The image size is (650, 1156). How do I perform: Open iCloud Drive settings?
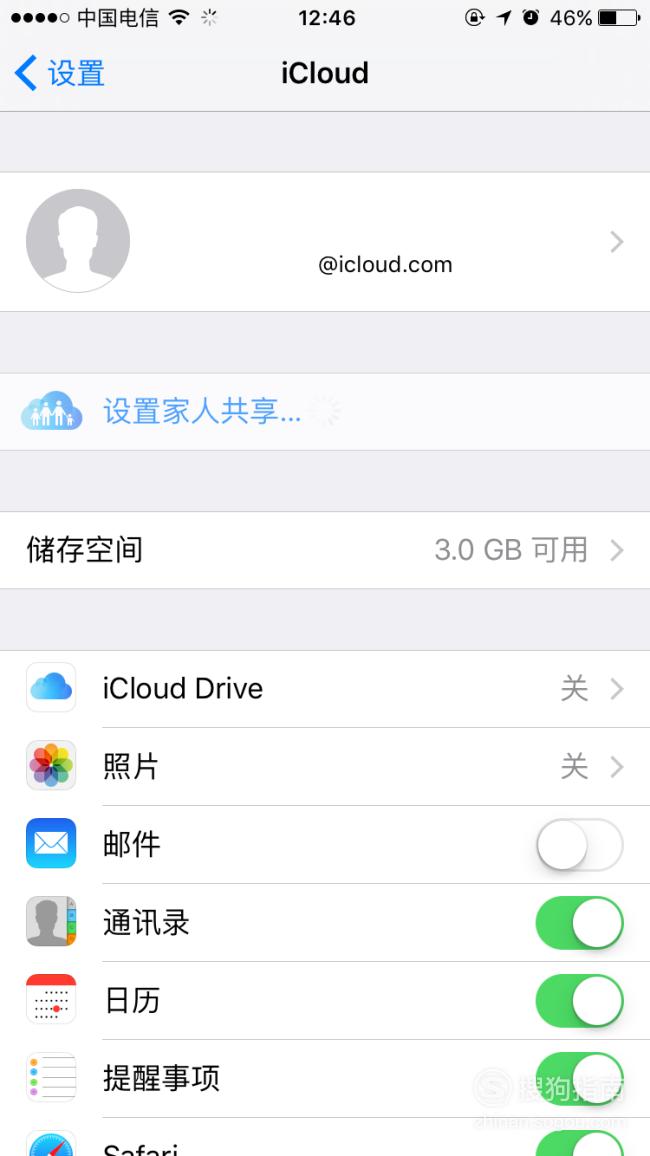pos(325,689)
